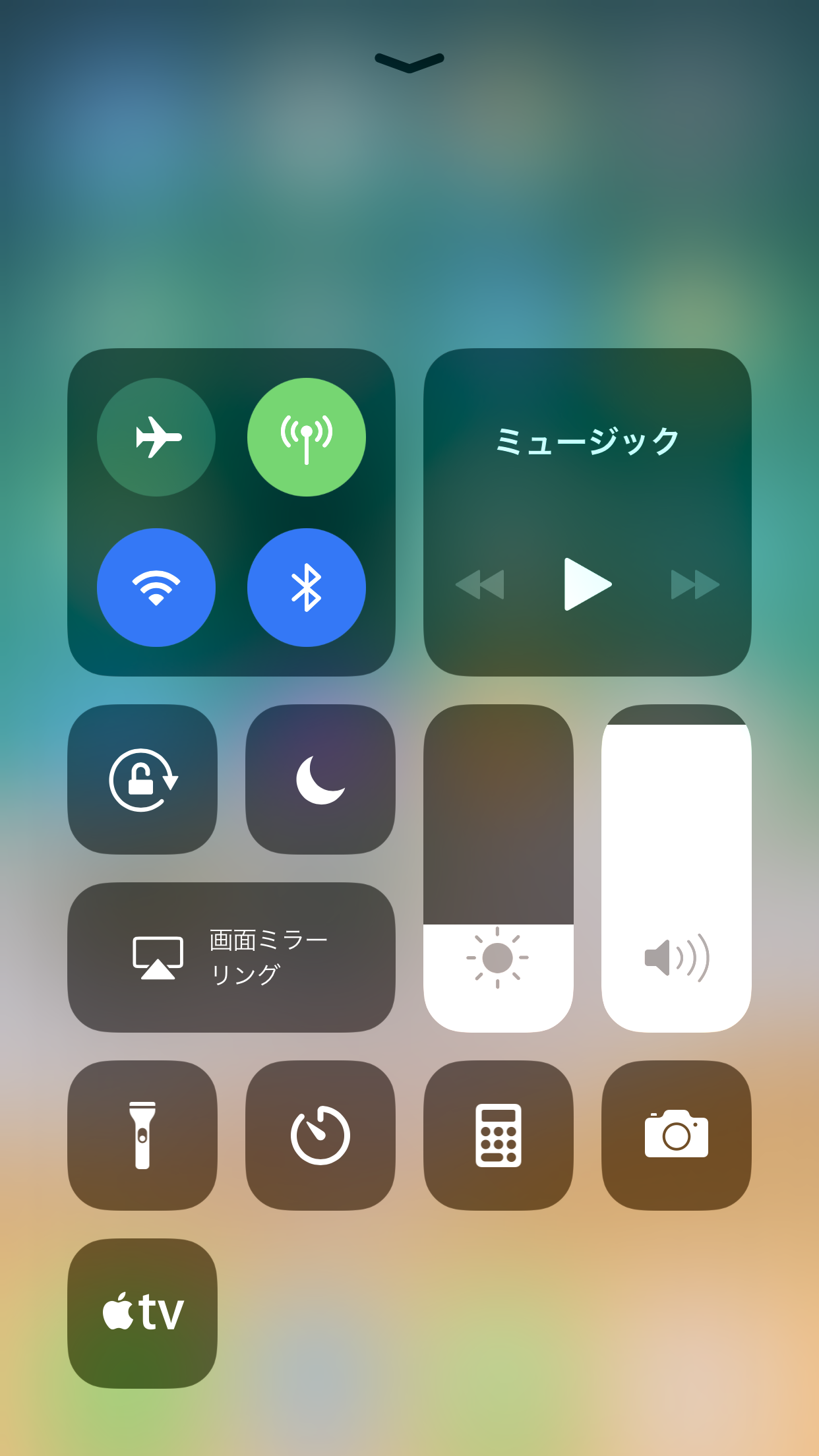Open the timer
This screenshot has height=1456, width=819.
[x=320, y=1136]
